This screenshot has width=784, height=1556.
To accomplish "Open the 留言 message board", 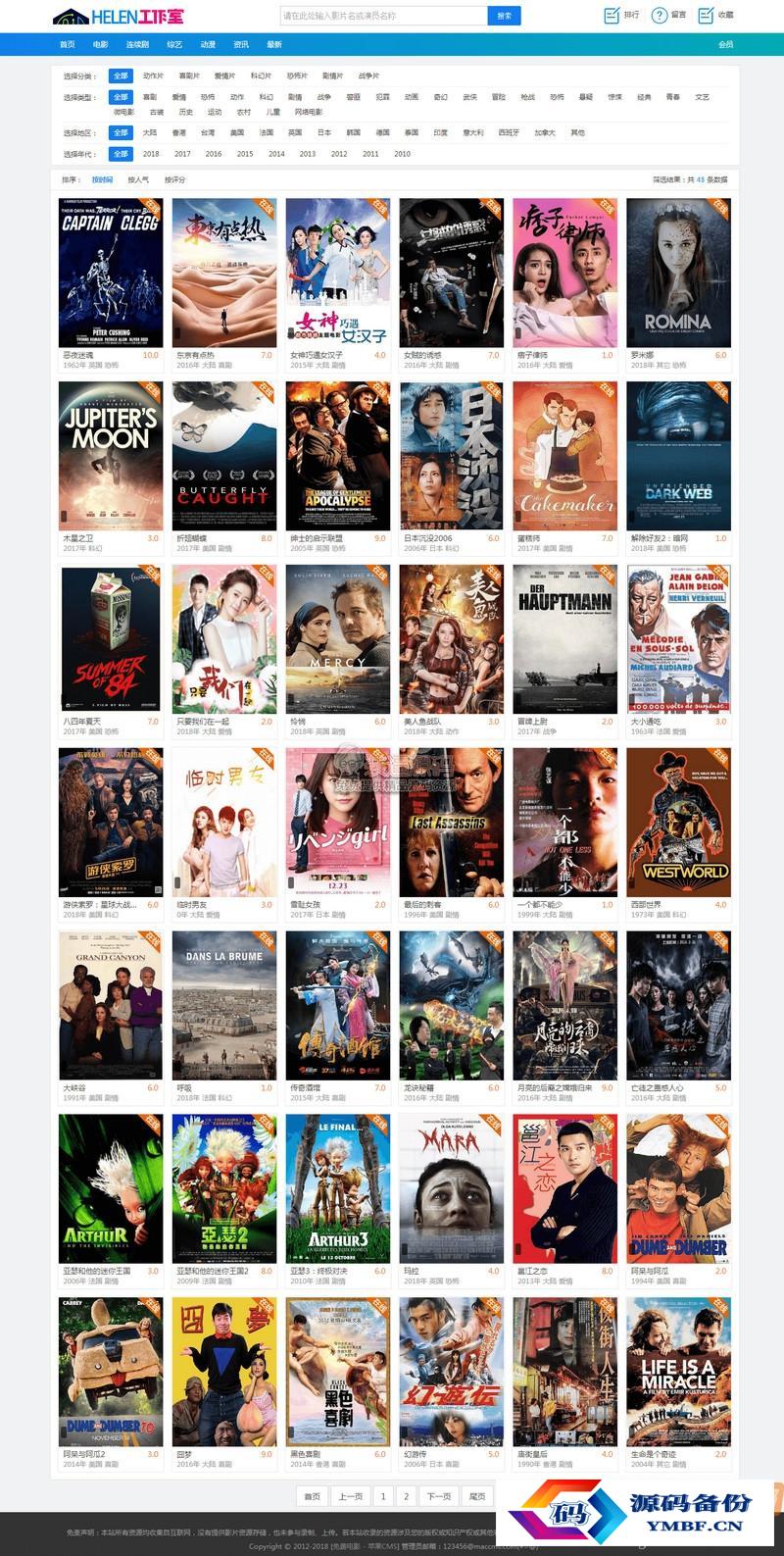I will pos(668,15).
